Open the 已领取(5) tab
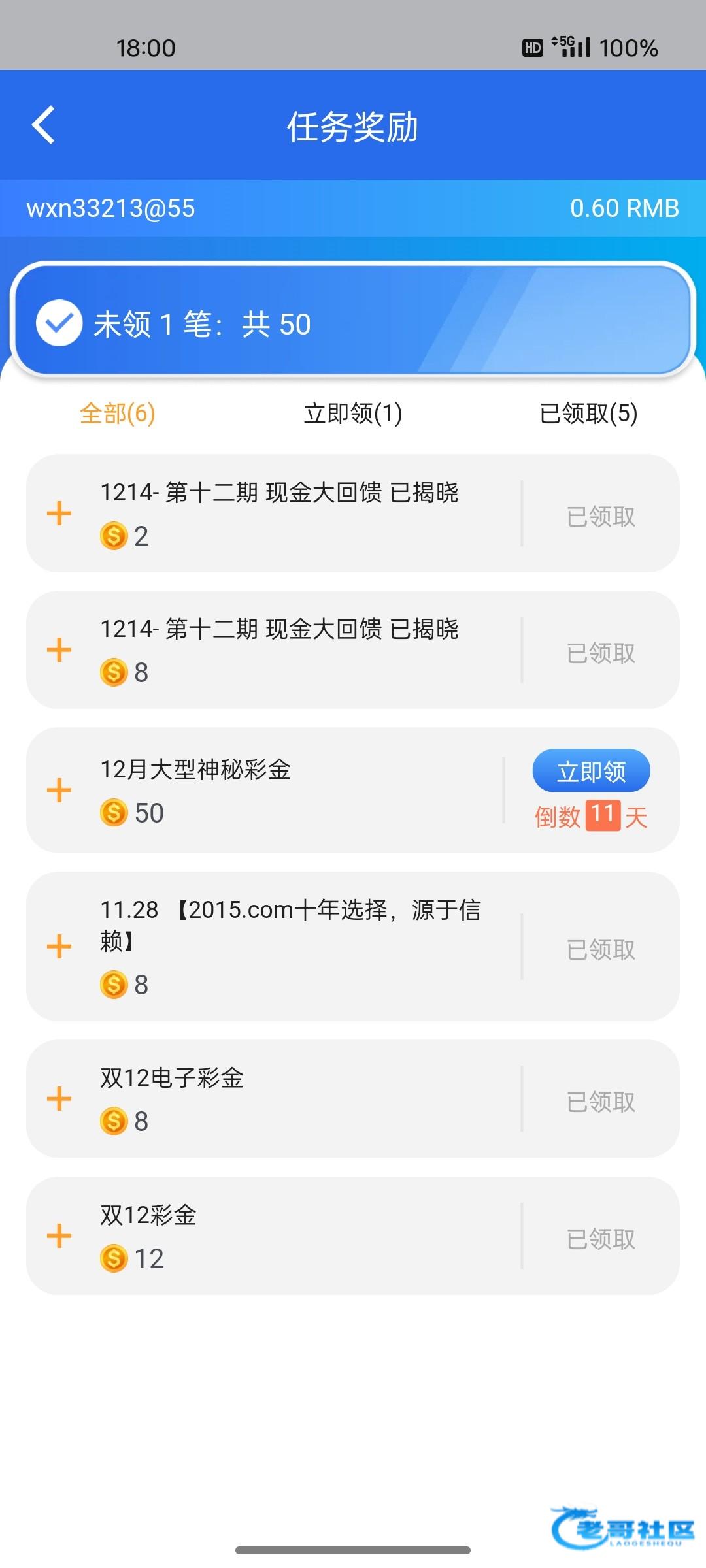 [588, 414]
